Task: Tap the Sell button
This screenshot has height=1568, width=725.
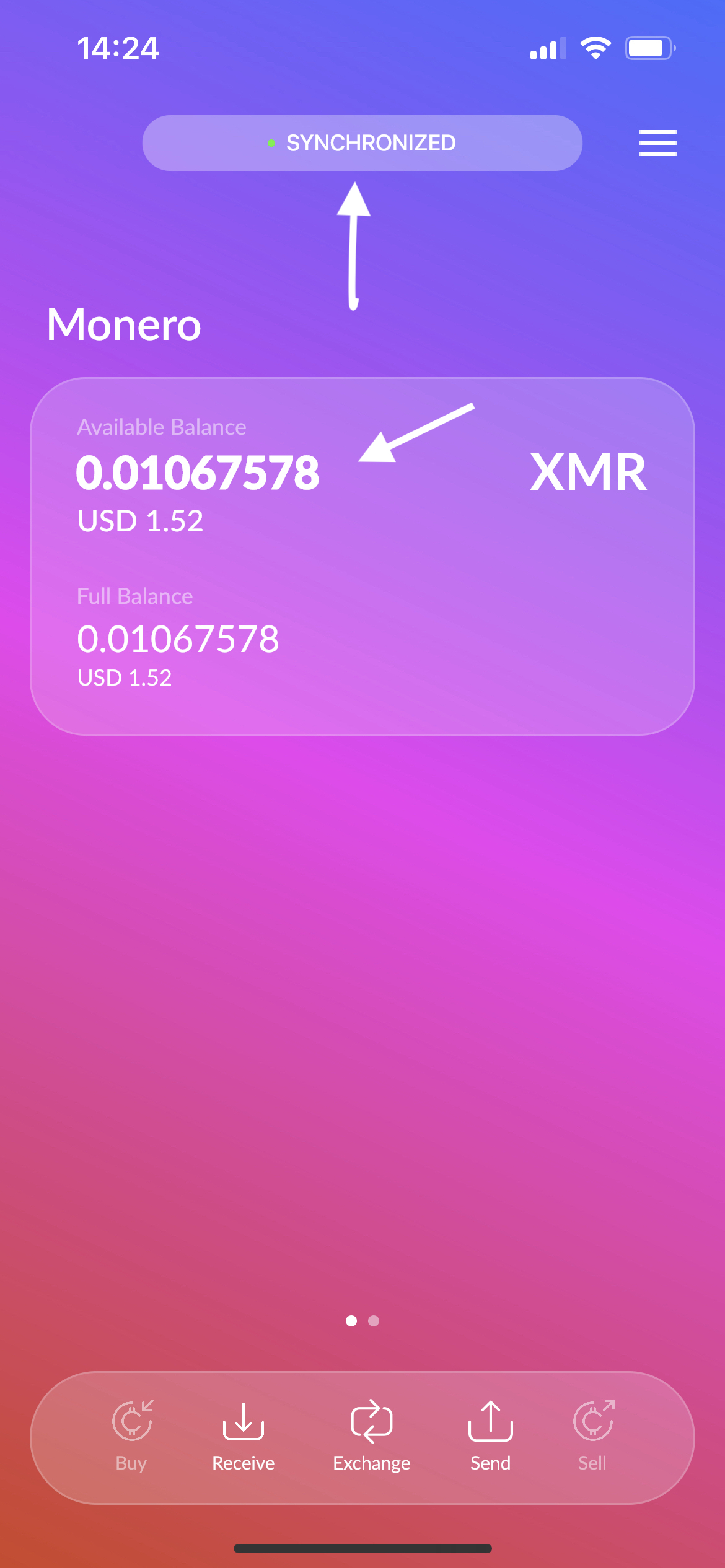Action: pyautogui.click(x=592, y=1435)
